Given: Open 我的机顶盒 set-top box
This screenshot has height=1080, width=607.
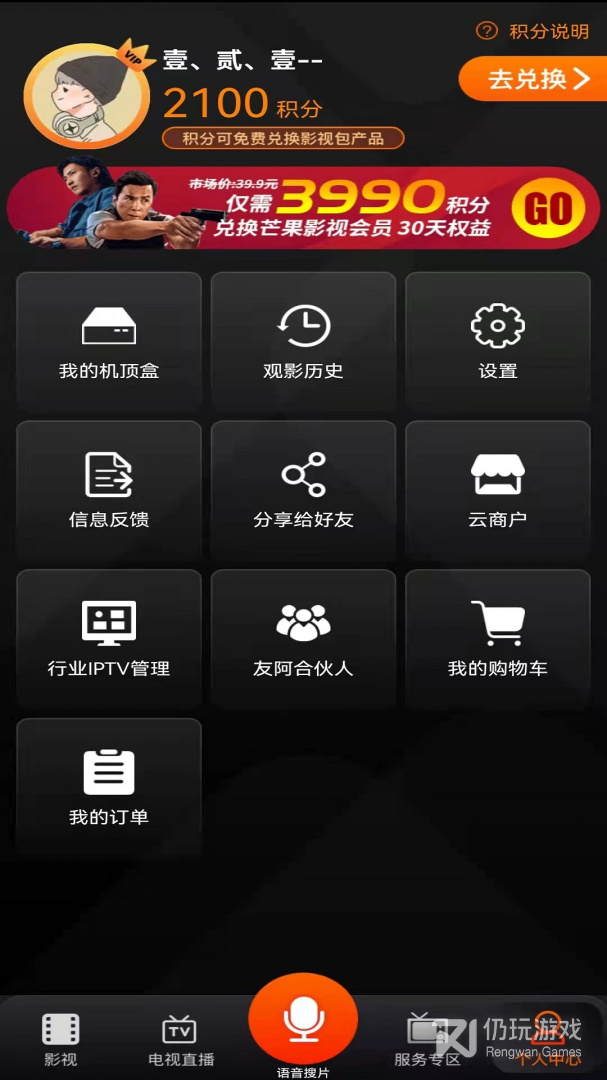Looking at the screenshot, I should 109,341.
